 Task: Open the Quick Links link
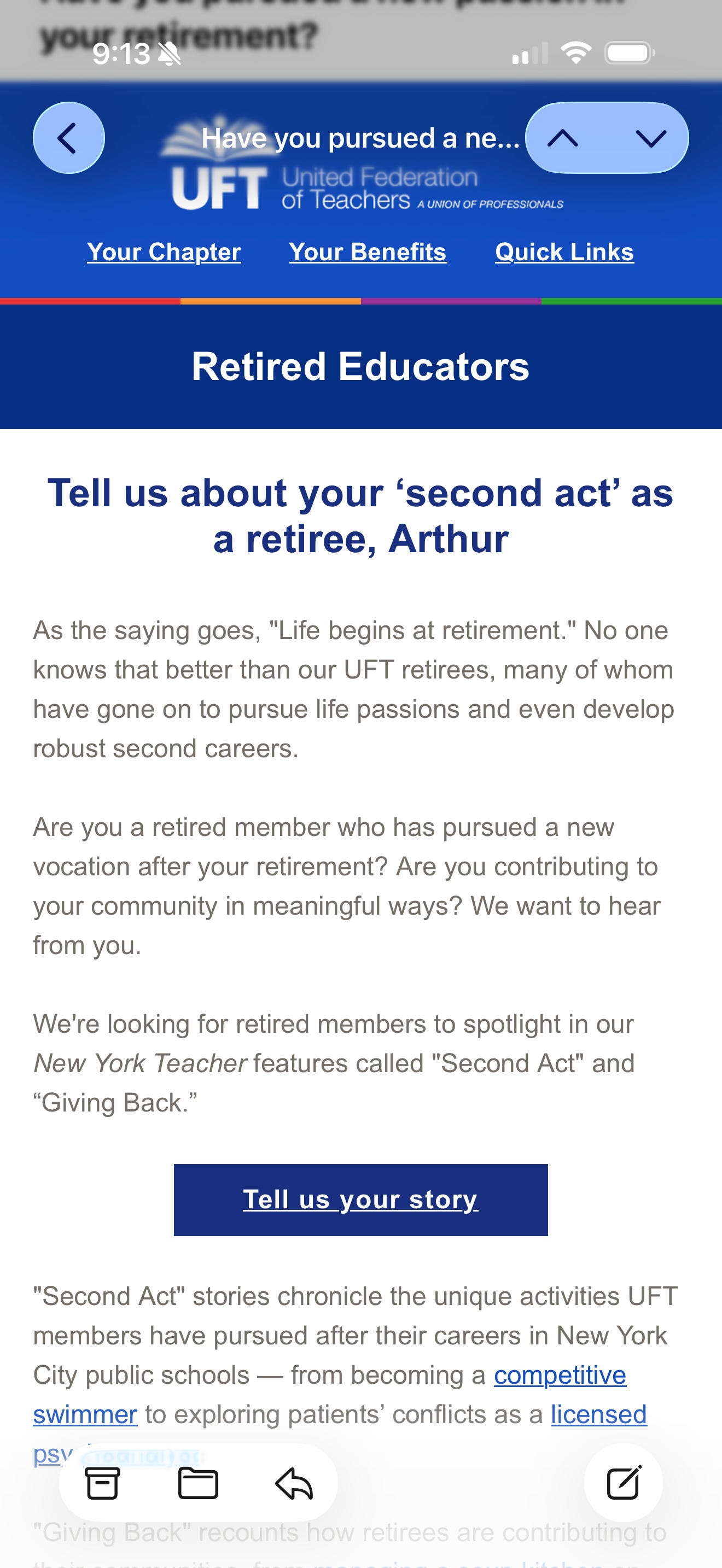[x=564, y=252]
